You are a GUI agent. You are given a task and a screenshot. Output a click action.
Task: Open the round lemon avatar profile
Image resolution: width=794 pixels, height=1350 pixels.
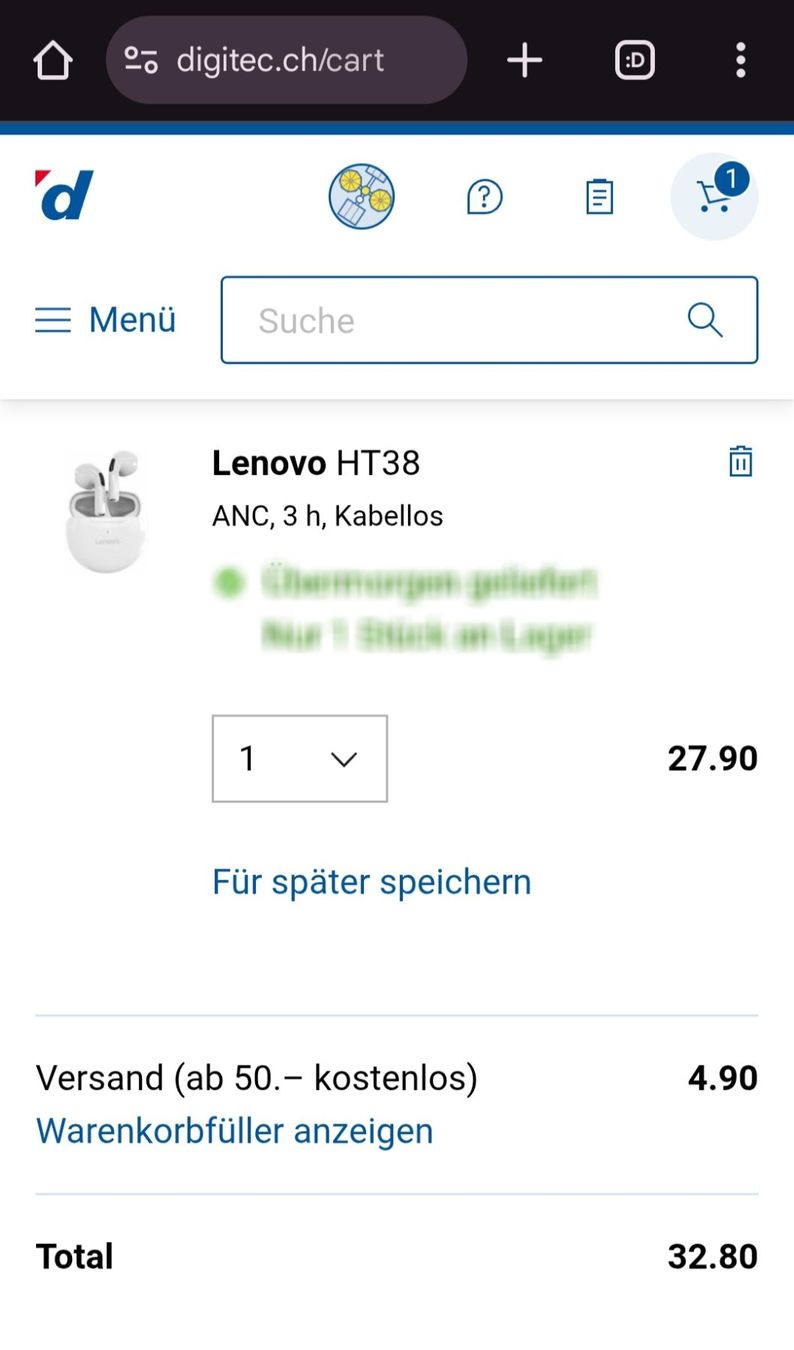362,196
